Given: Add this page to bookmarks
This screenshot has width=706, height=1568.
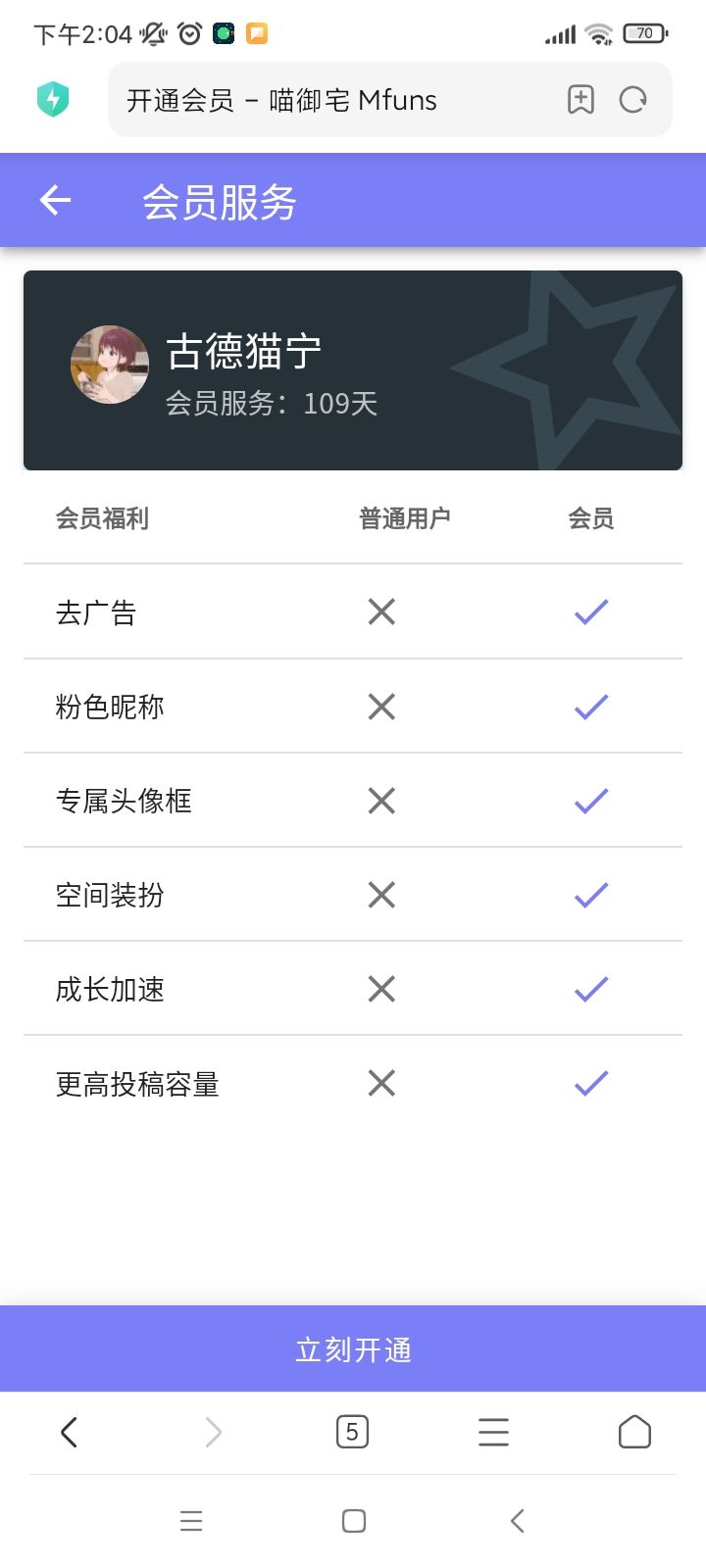Looking at the screenshot, I should pyautogui.click(x=580, y=100).
